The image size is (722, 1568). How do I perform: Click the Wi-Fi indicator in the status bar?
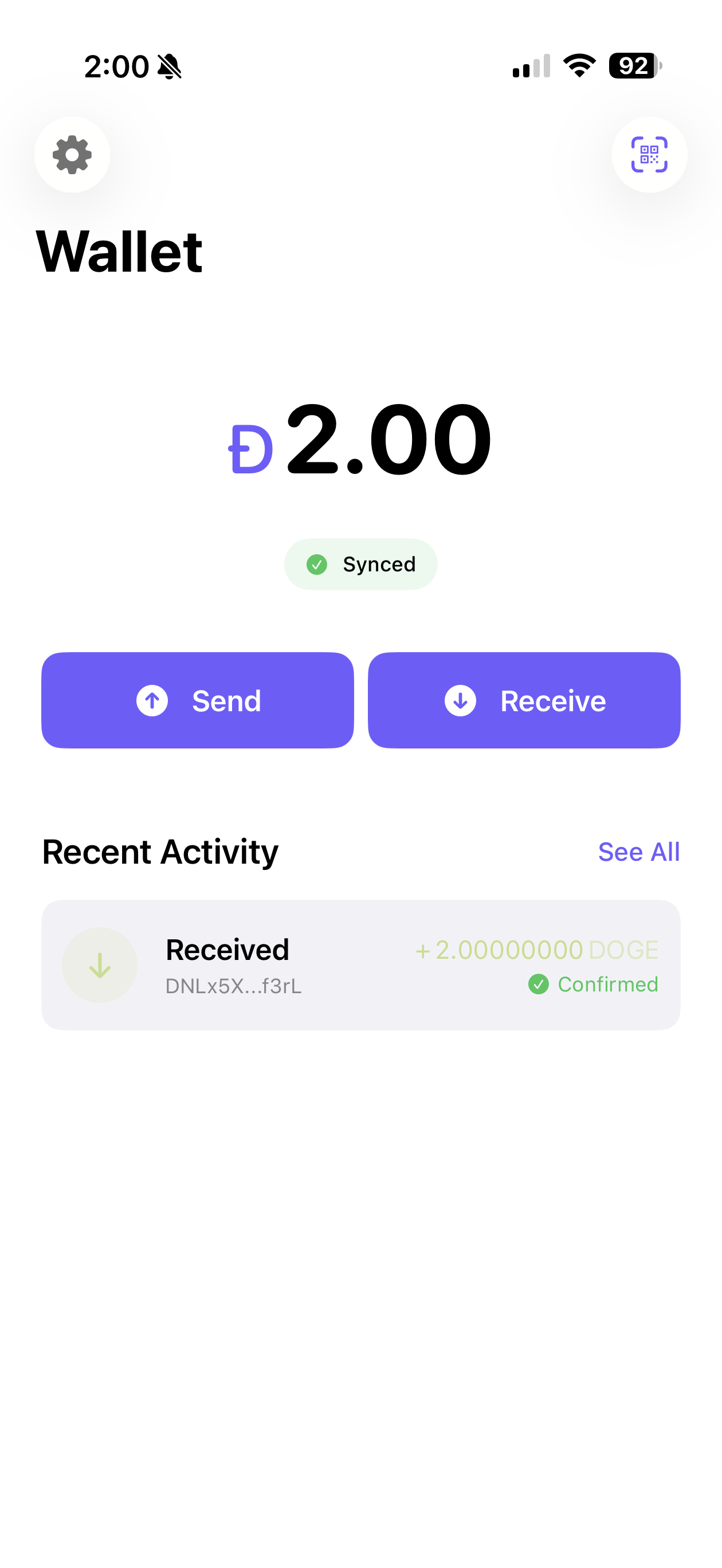point(579,66)
